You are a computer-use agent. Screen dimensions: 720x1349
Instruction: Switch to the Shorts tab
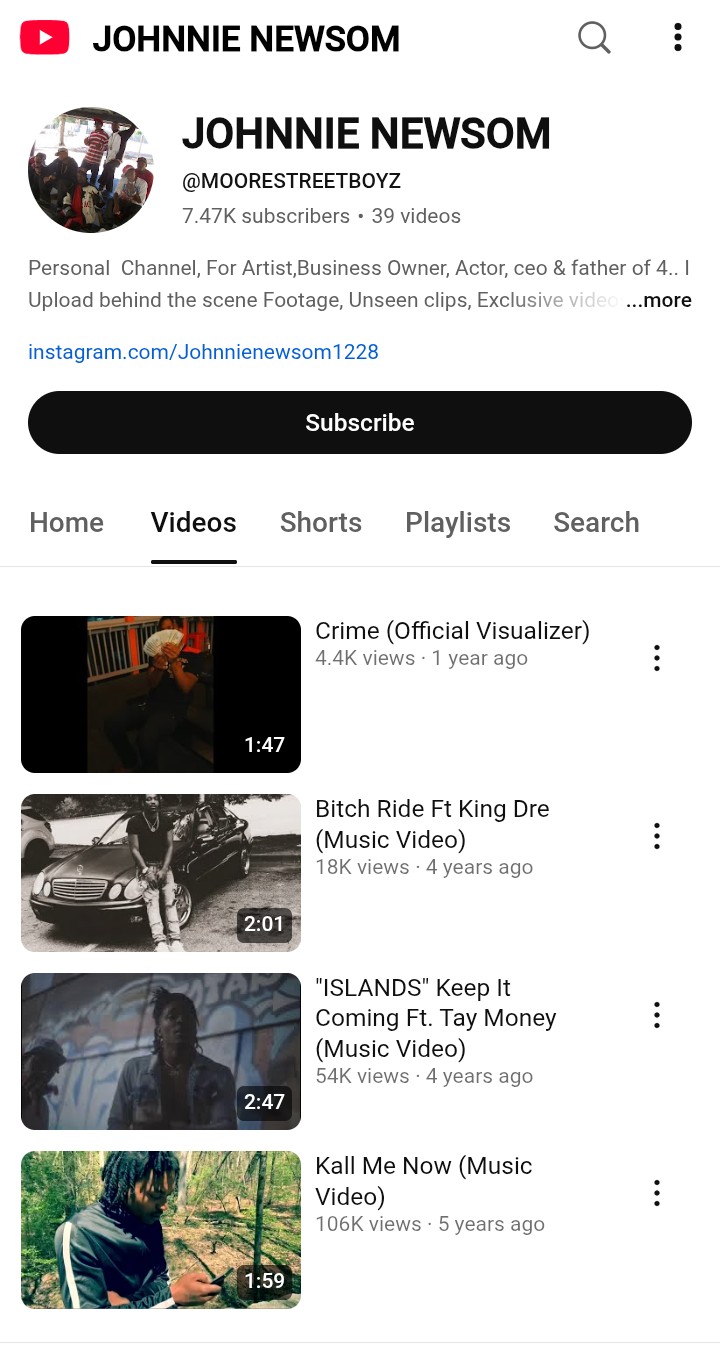pyautogui.click(x=321, y=522)
